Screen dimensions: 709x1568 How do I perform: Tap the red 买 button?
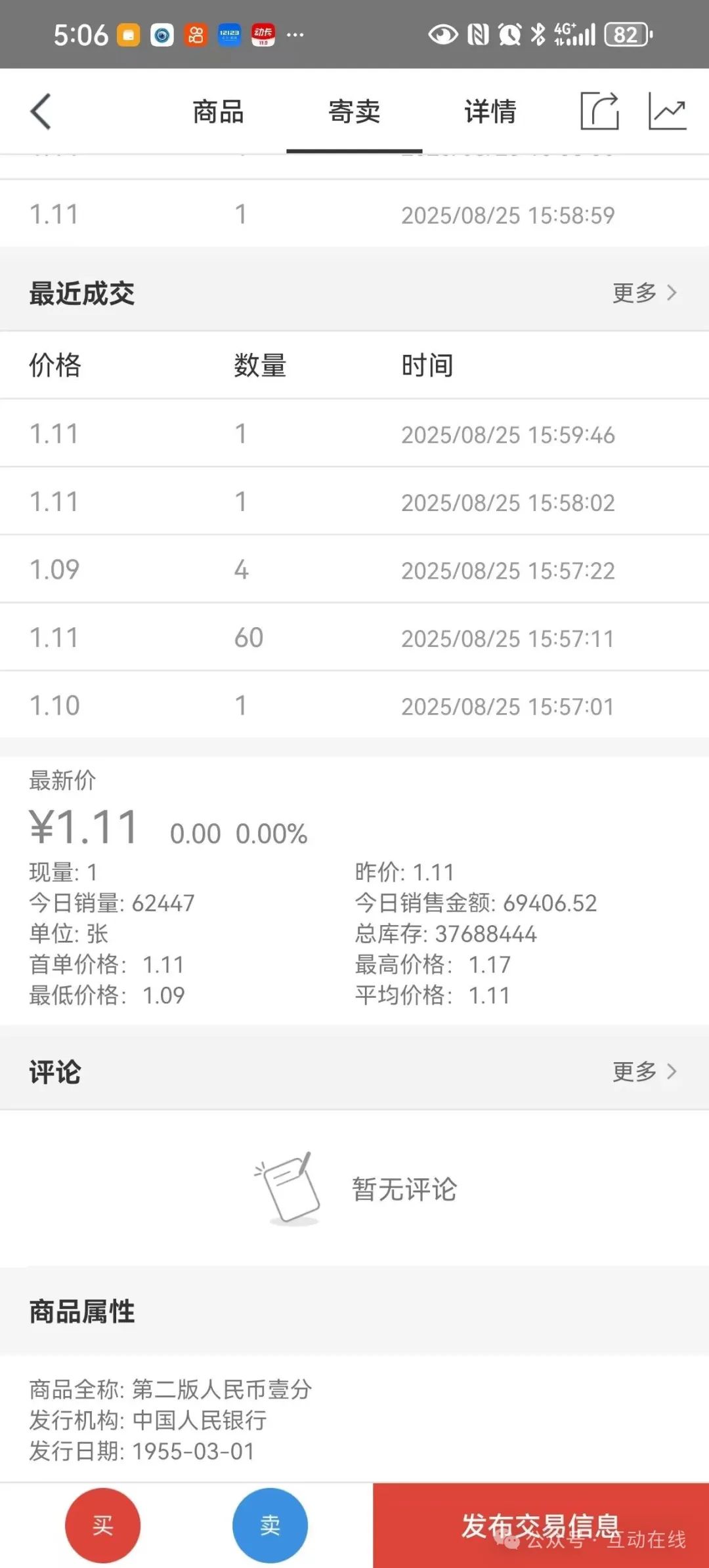coord(103,1525)
